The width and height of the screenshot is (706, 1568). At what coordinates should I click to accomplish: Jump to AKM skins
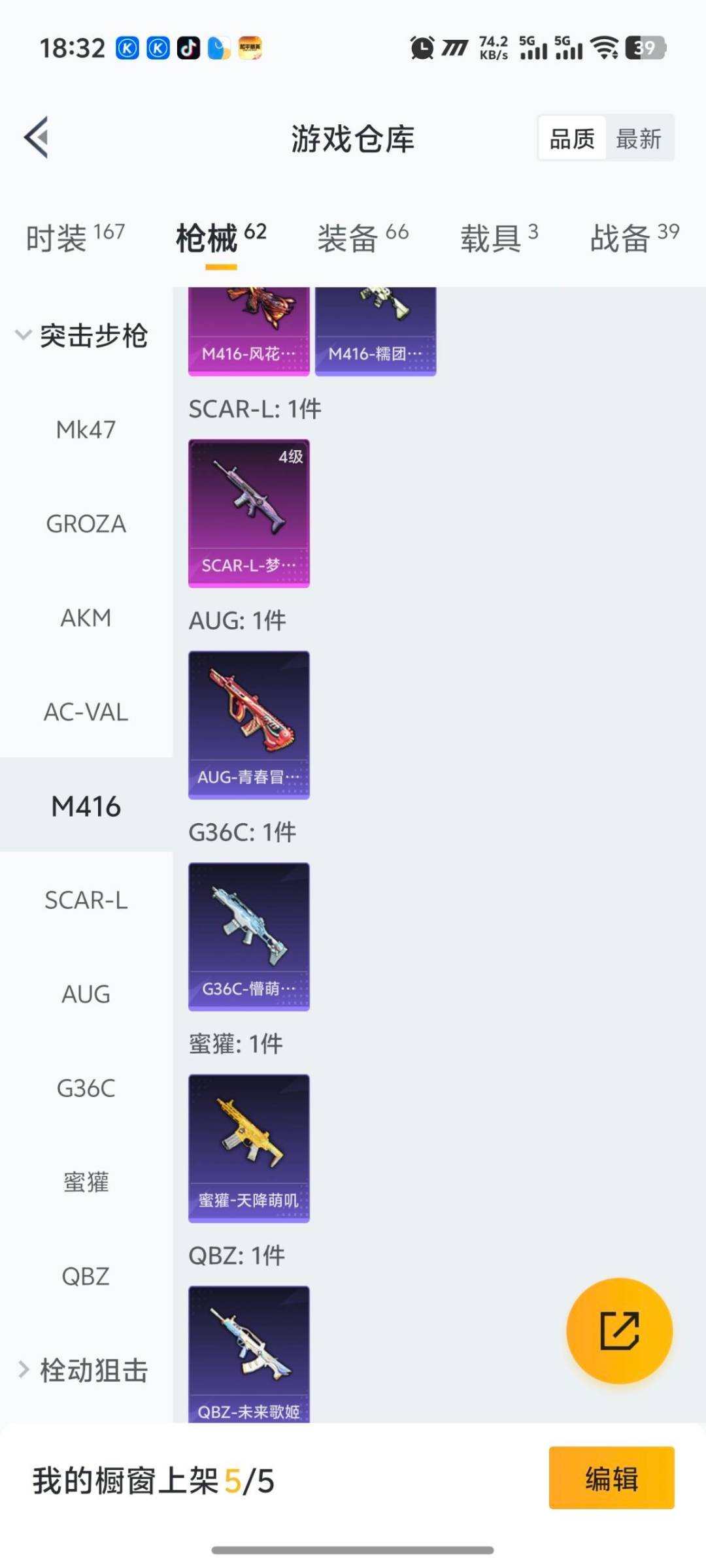click(x=86, y=618)
